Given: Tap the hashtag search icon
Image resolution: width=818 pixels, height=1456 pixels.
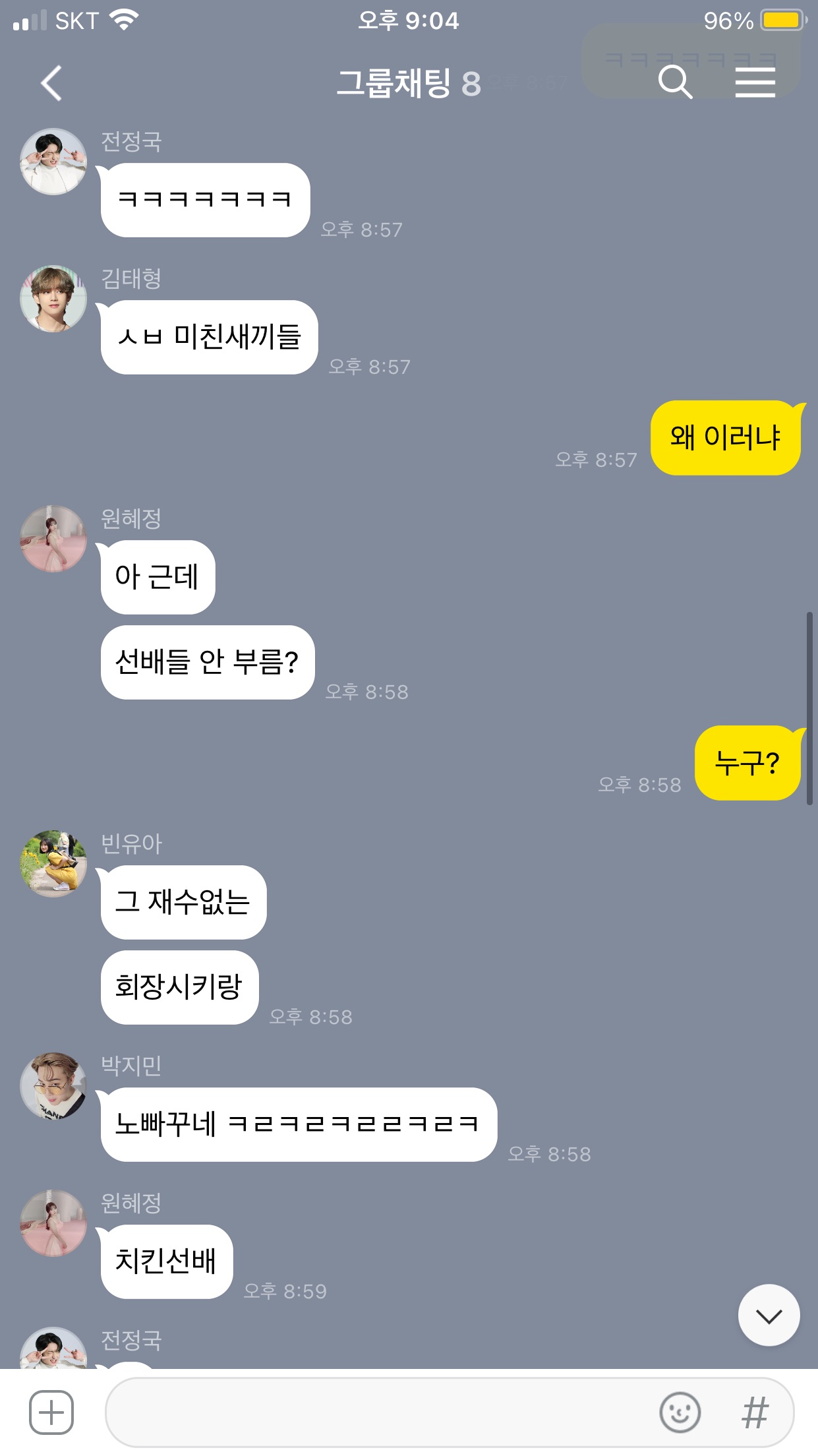Looking at the screenshot, I should point(755,1413).
